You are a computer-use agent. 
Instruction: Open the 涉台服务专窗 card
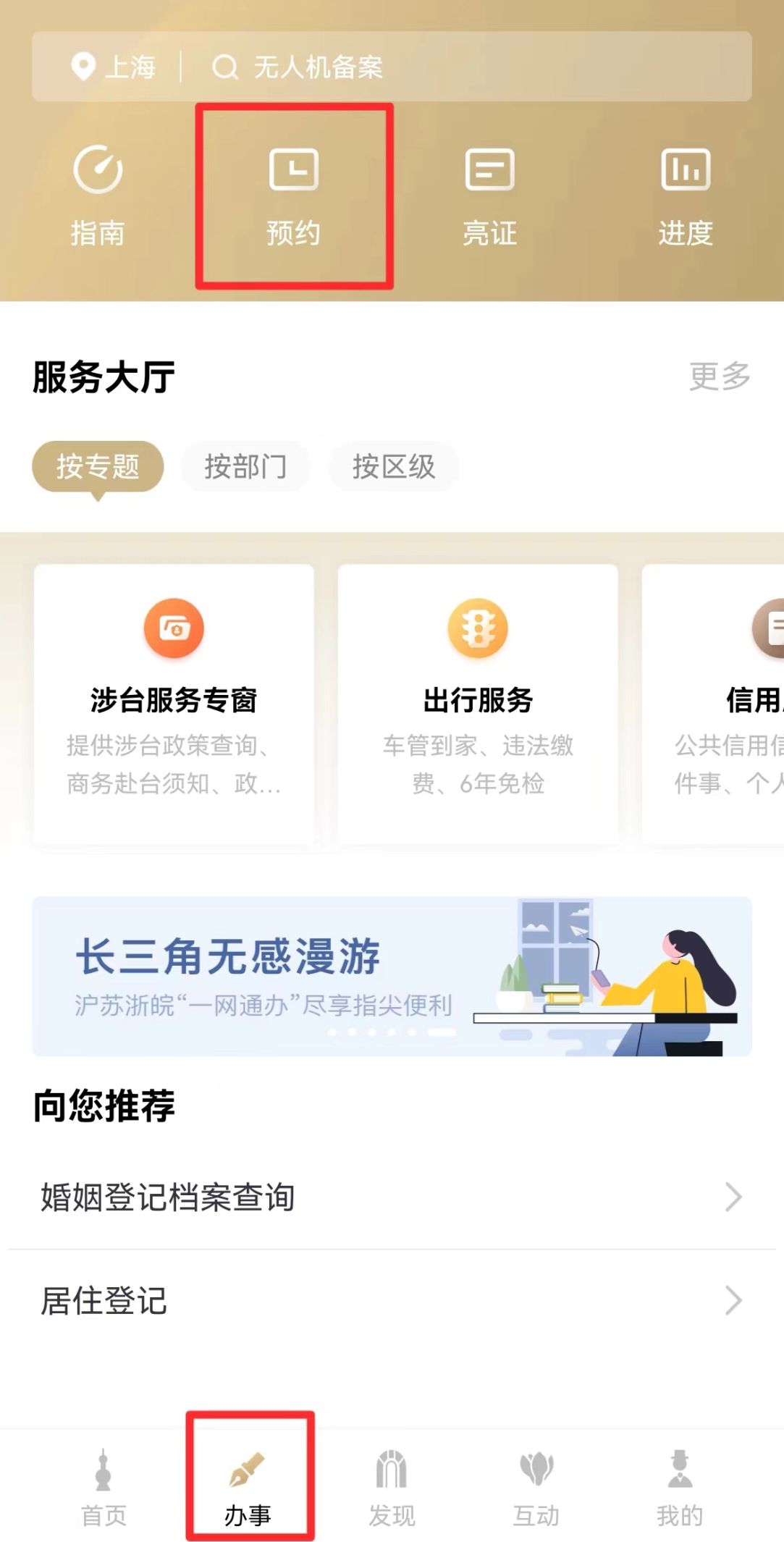coord(174,704)
